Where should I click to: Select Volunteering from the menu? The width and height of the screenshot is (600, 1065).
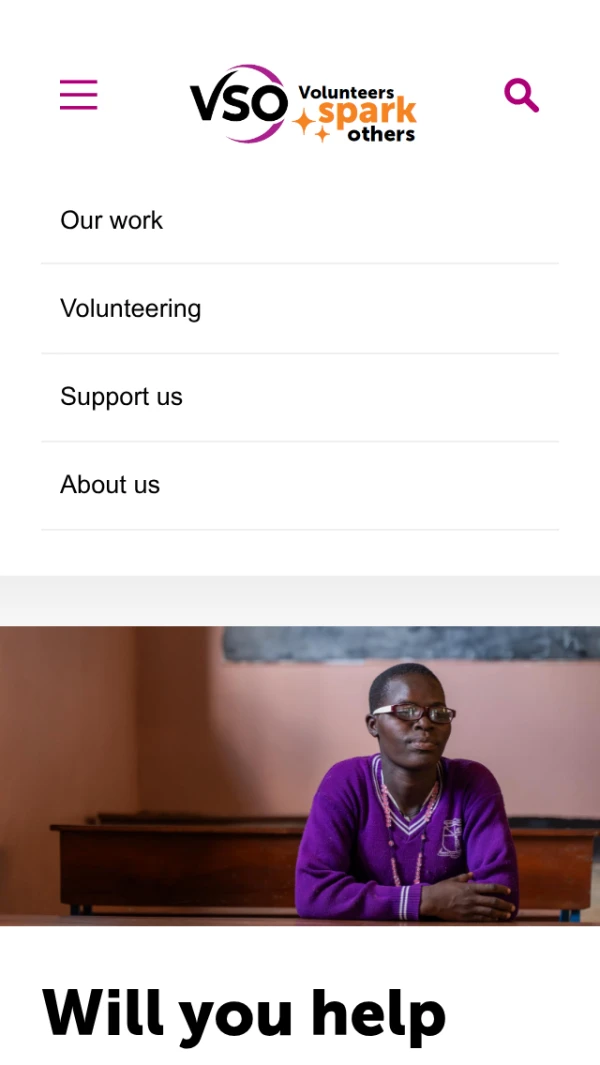tap(130, 308)
